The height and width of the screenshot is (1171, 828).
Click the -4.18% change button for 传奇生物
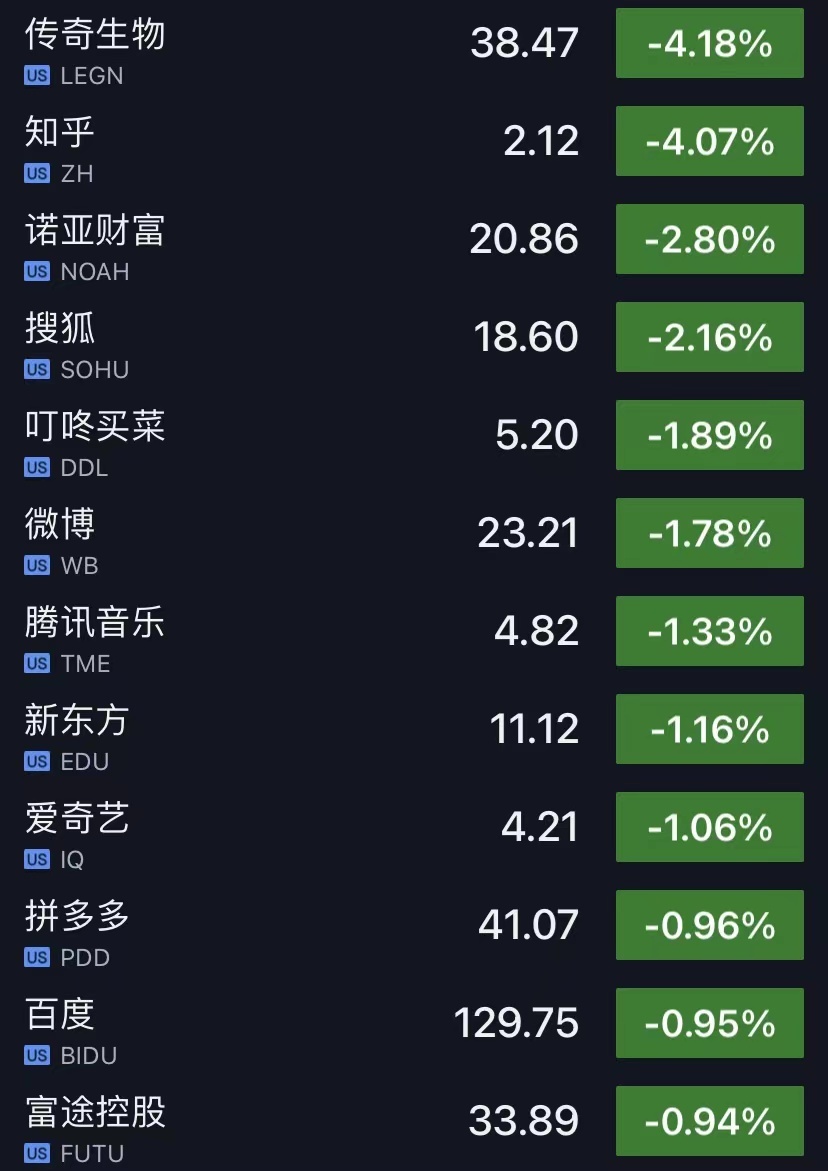point(709,44)
